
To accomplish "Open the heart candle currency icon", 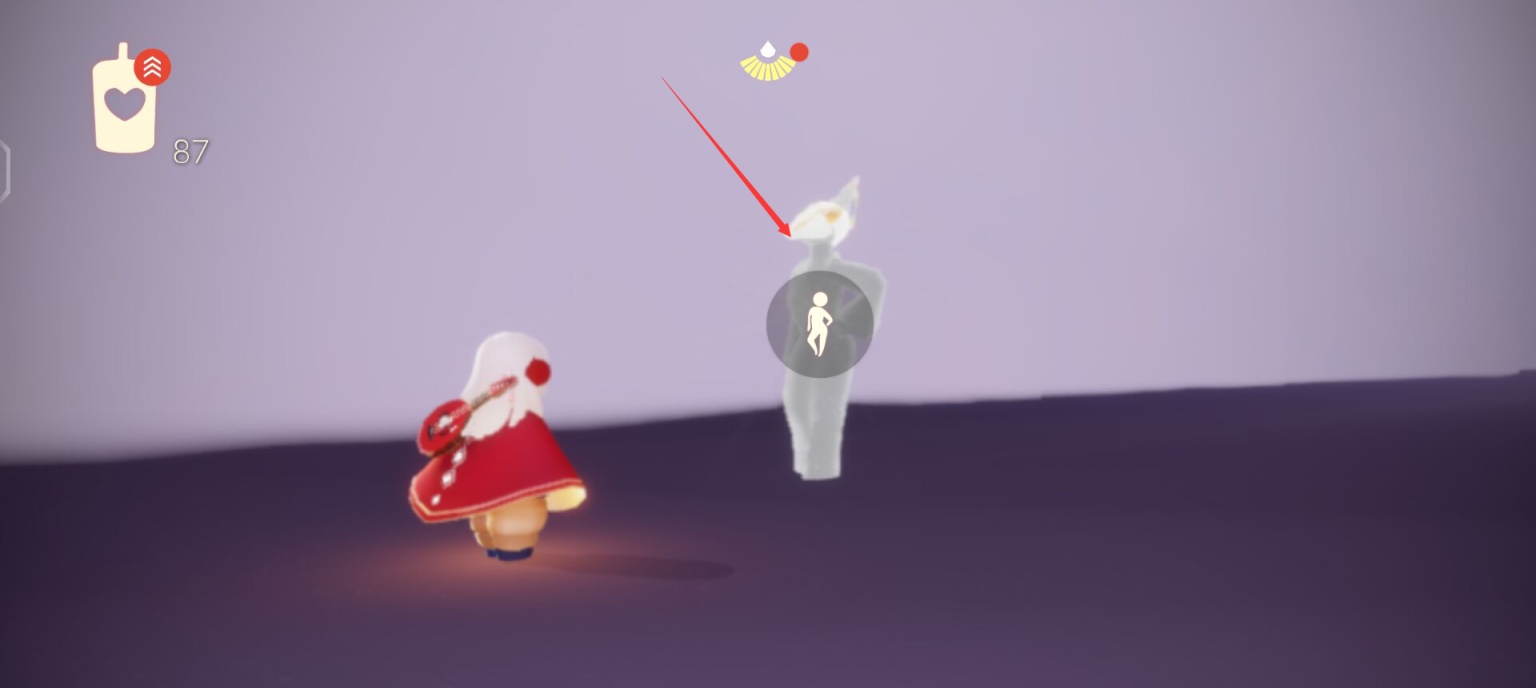I will 125,103.
